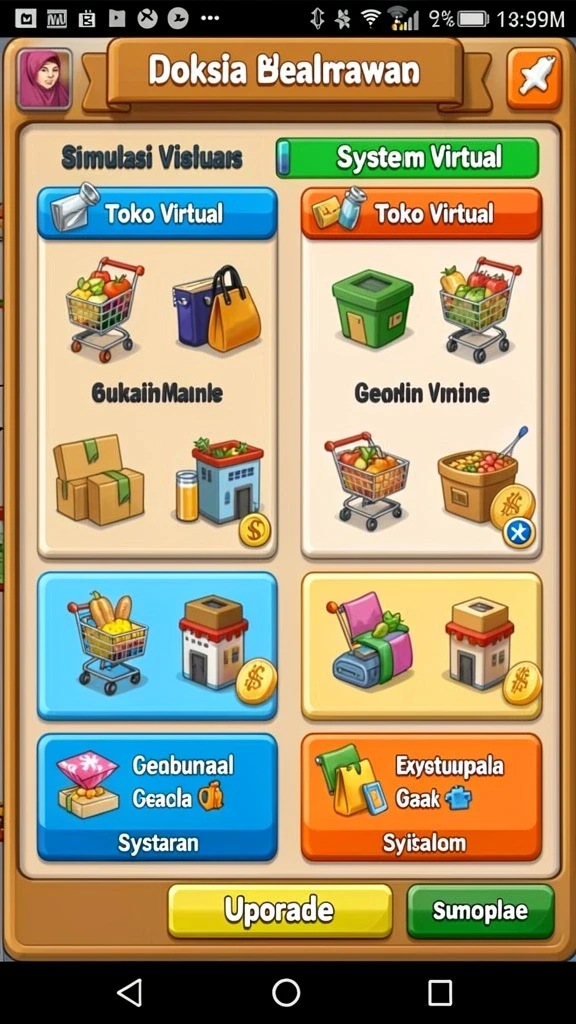The height and width of the screenshot is (1024, 576).
Task: Tap the yellow Uporade button
Action: tap(280, 910)
